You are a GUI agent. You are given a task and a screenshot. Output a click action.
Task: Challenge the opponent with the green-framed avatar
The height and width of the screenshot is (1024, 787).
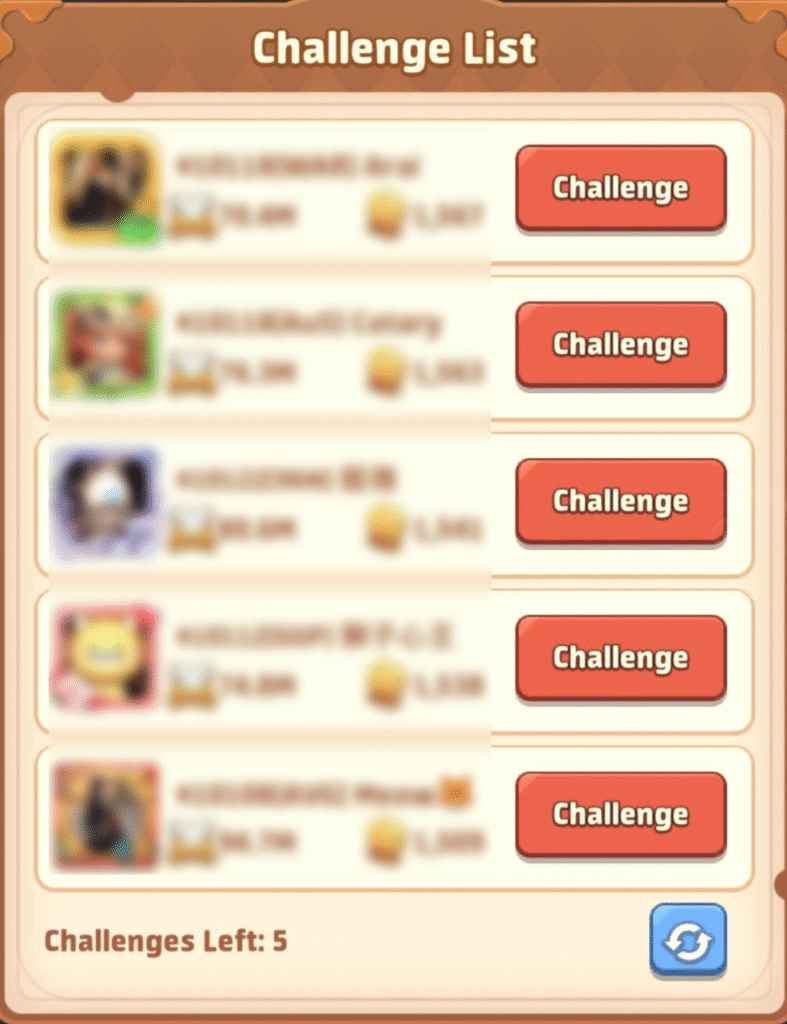[620, 344]
